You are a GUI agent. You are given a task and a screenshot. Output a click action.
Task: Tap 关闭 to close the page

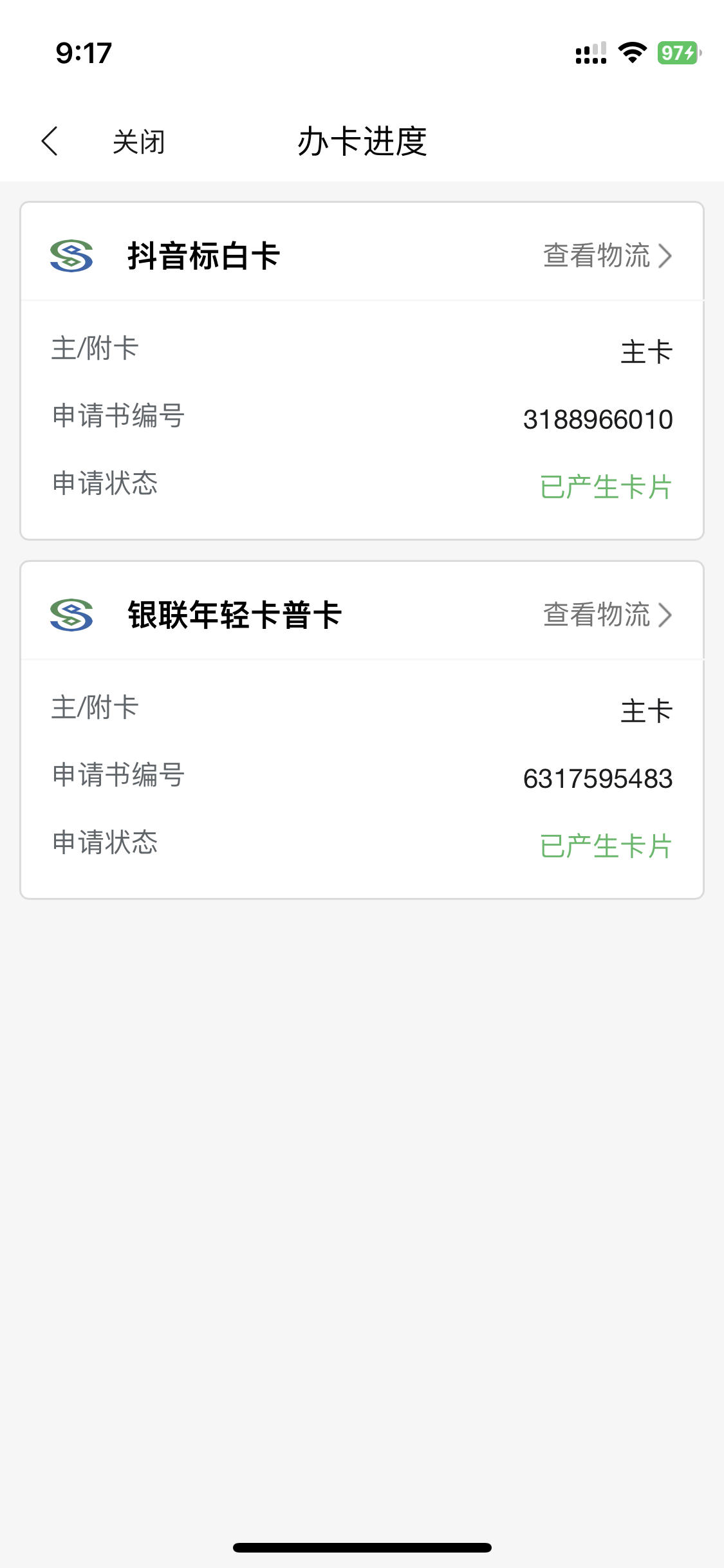138,142
